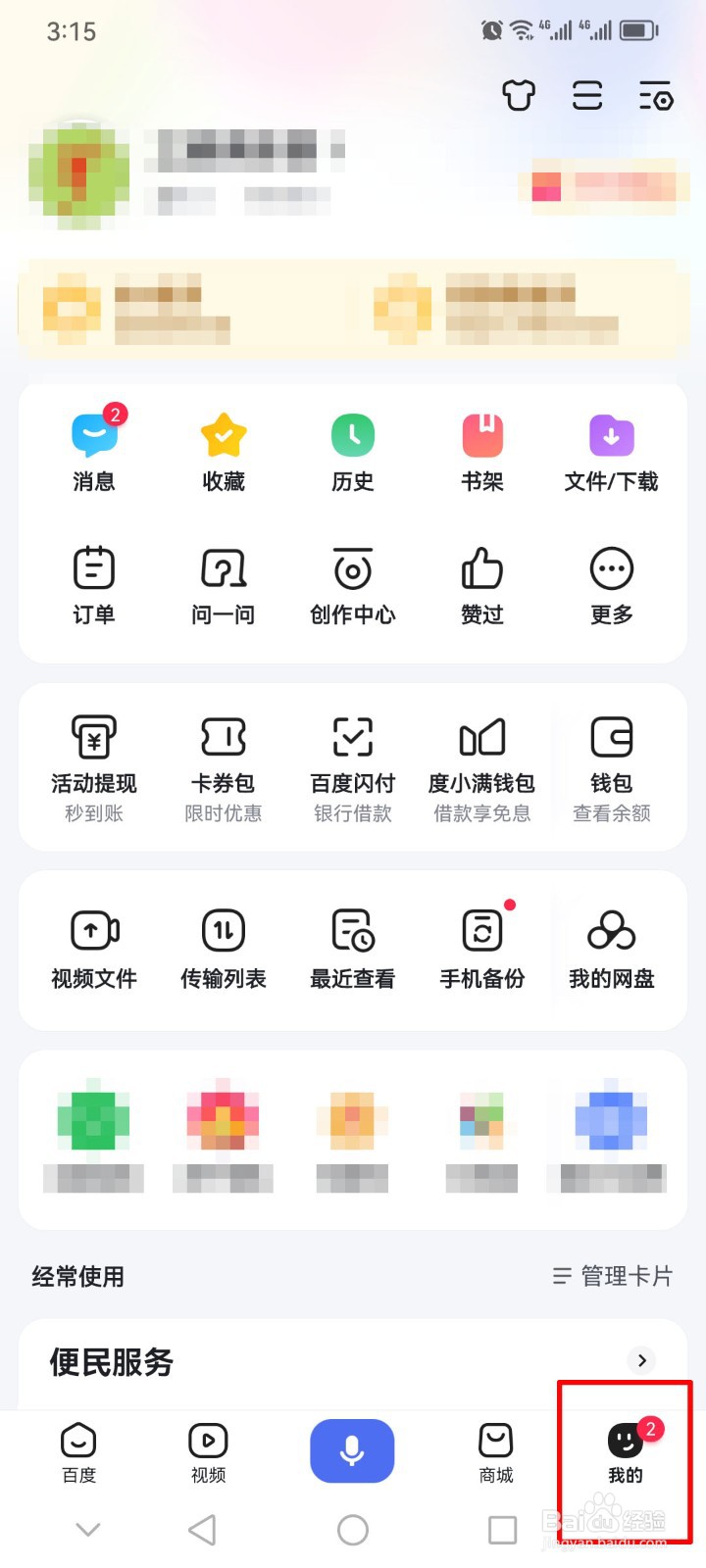706x1568 pixels.
Task: Open 钱包 to check balance
Action: click(612, 769)
